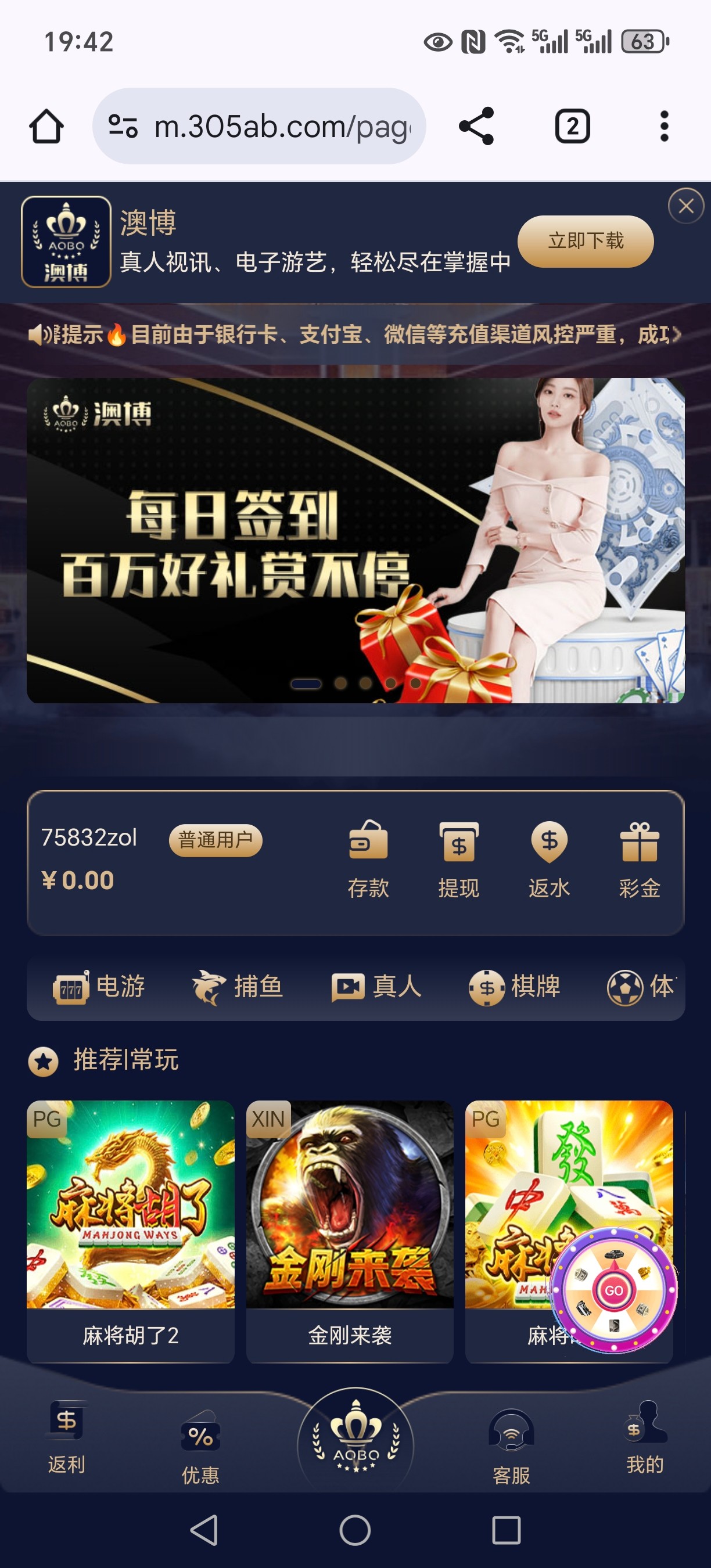Viewport: 711px width, 1568px height.
Task: Launch the 金刚来袭 game
Action: (350, 1229)
